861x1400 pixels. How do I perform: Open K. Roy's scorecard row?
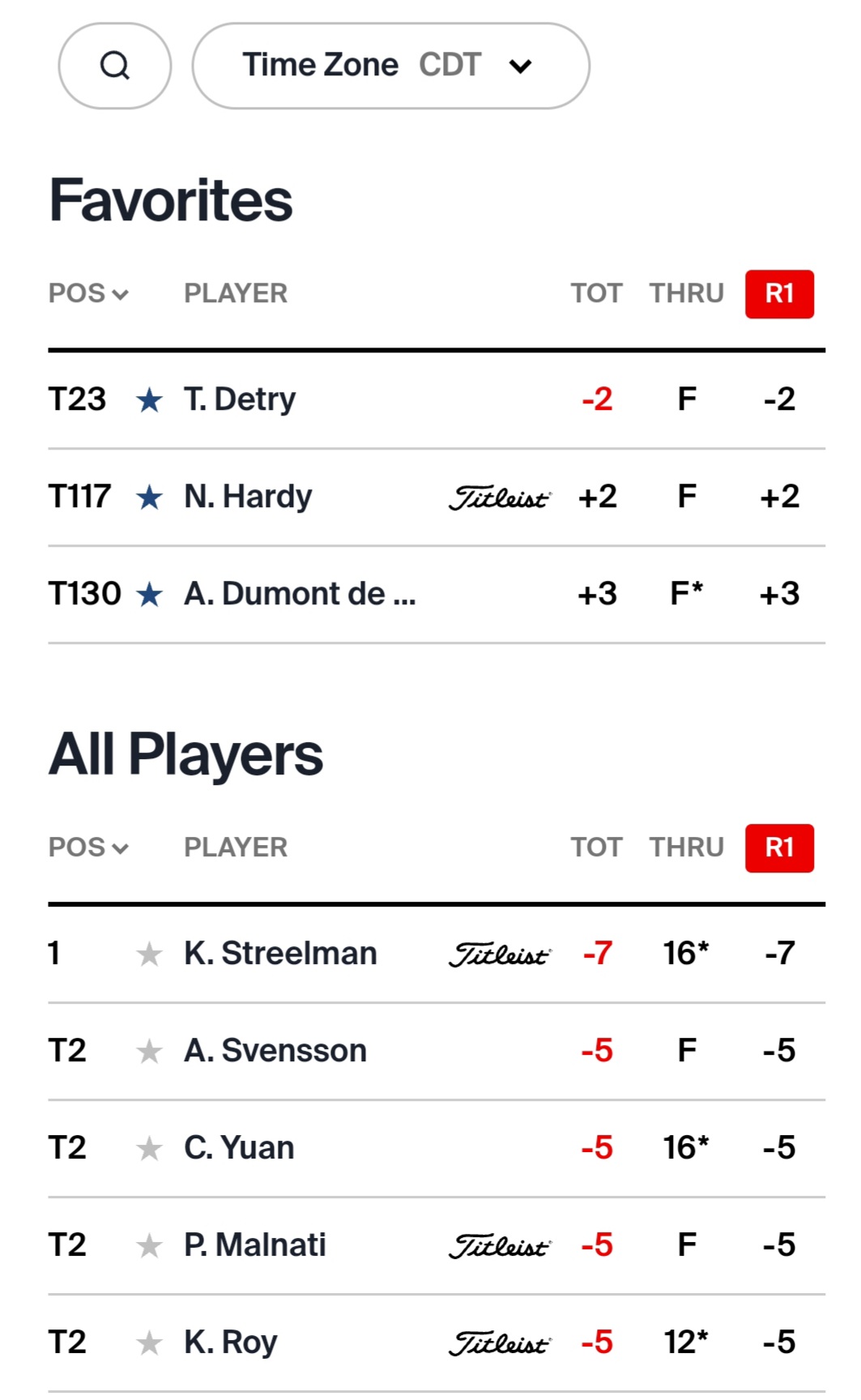point(231,1342)
